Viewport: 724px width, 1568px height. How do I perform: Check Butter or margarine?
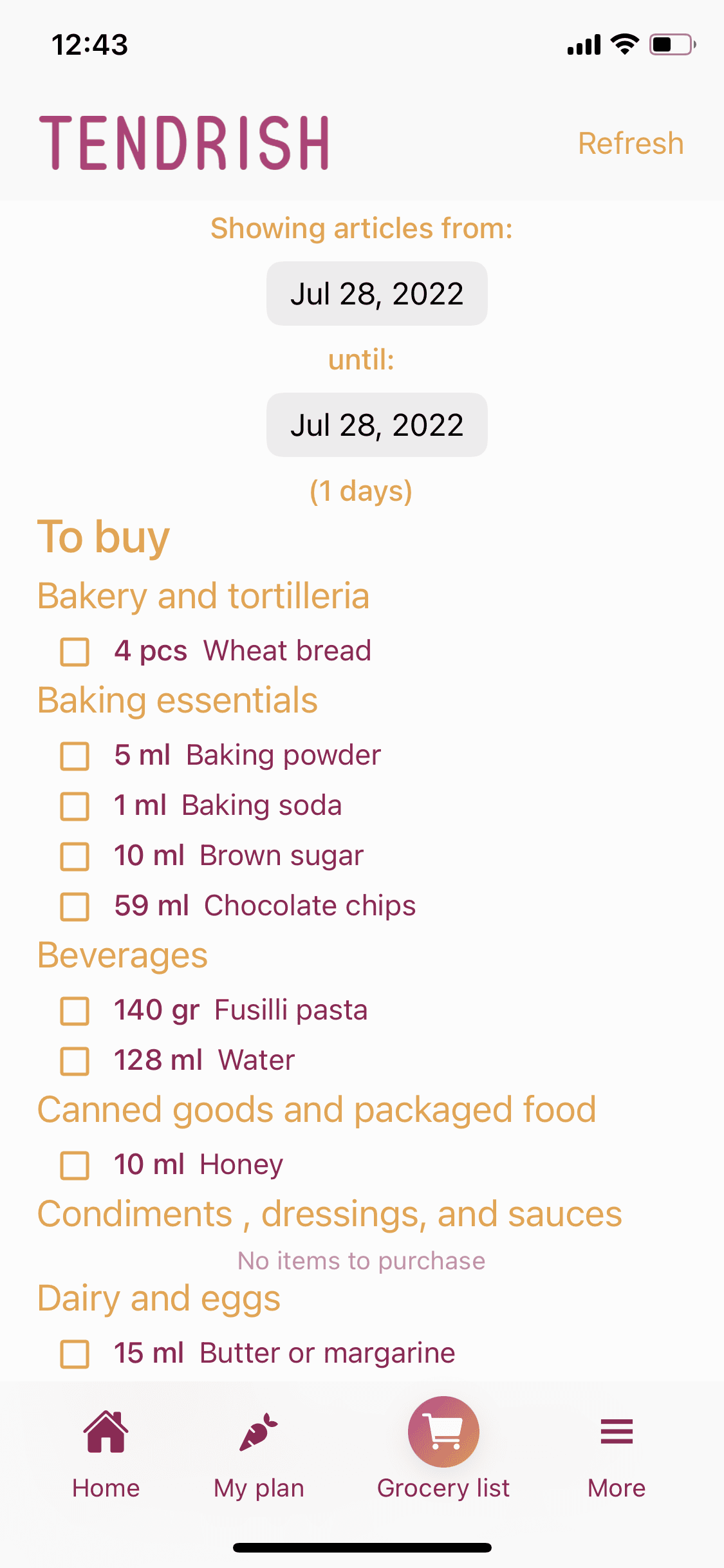click(x=75, y=1354)
